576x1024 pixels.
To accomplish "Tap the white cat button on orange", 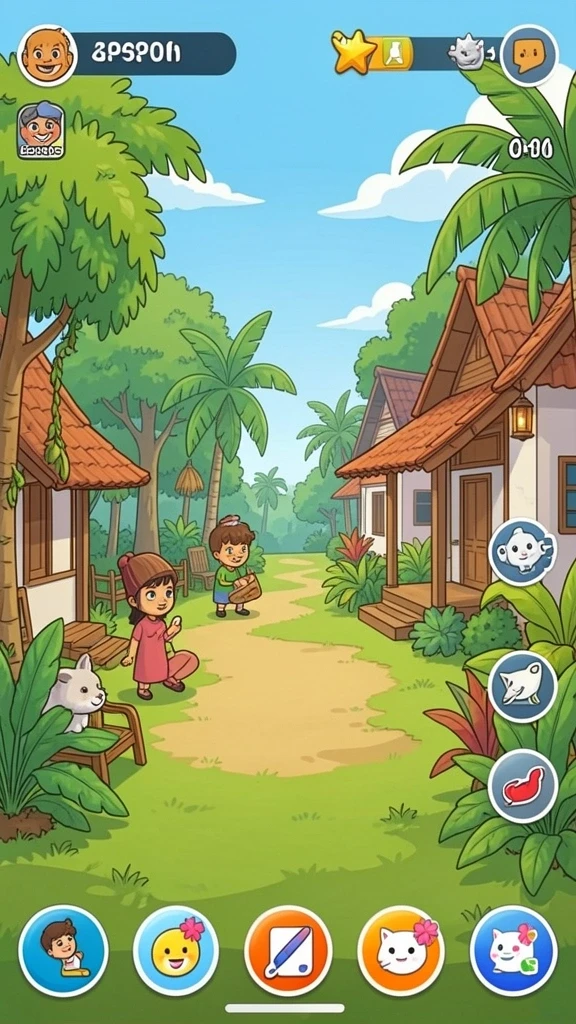I will pos(400,950).
